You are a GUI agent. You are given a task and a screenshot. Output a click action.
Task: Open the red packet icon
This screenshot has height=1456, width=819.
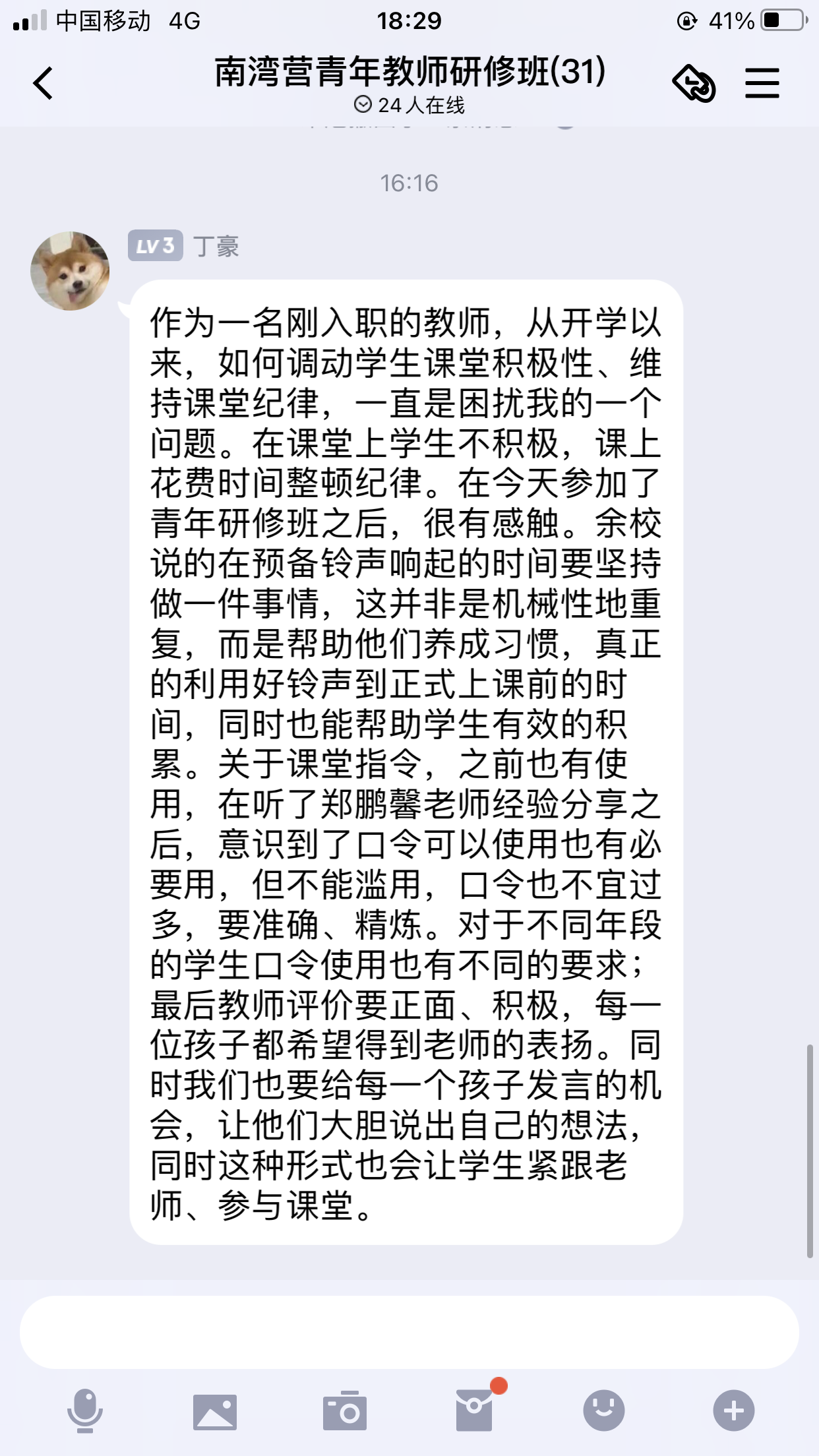coord(474,1410)
